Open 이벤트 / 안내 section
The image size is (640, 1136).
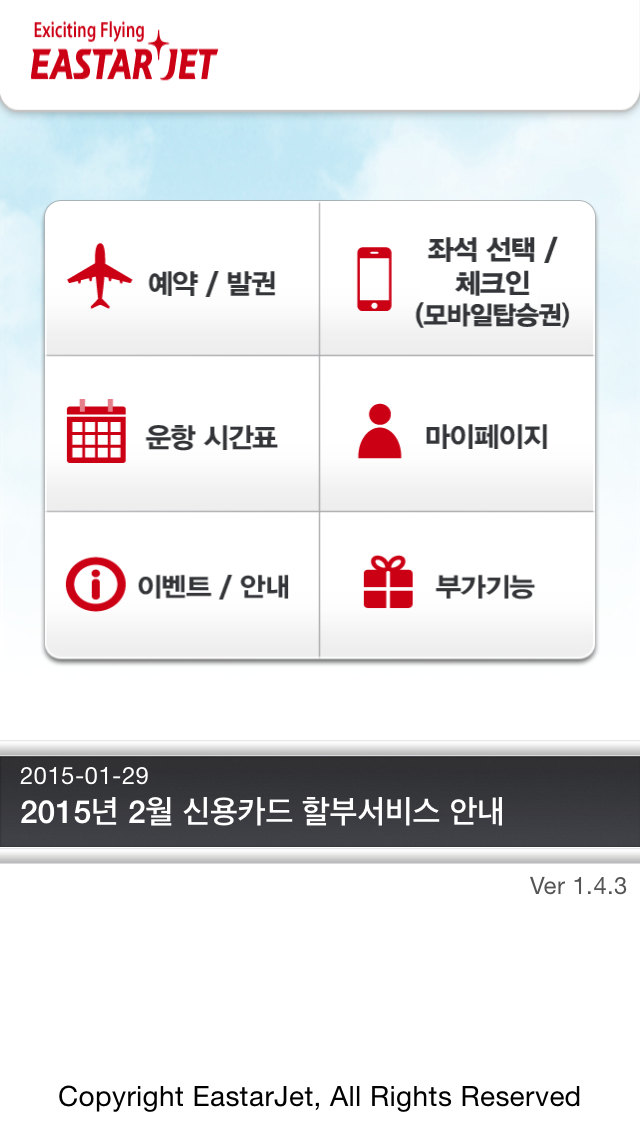coord(182,585)
